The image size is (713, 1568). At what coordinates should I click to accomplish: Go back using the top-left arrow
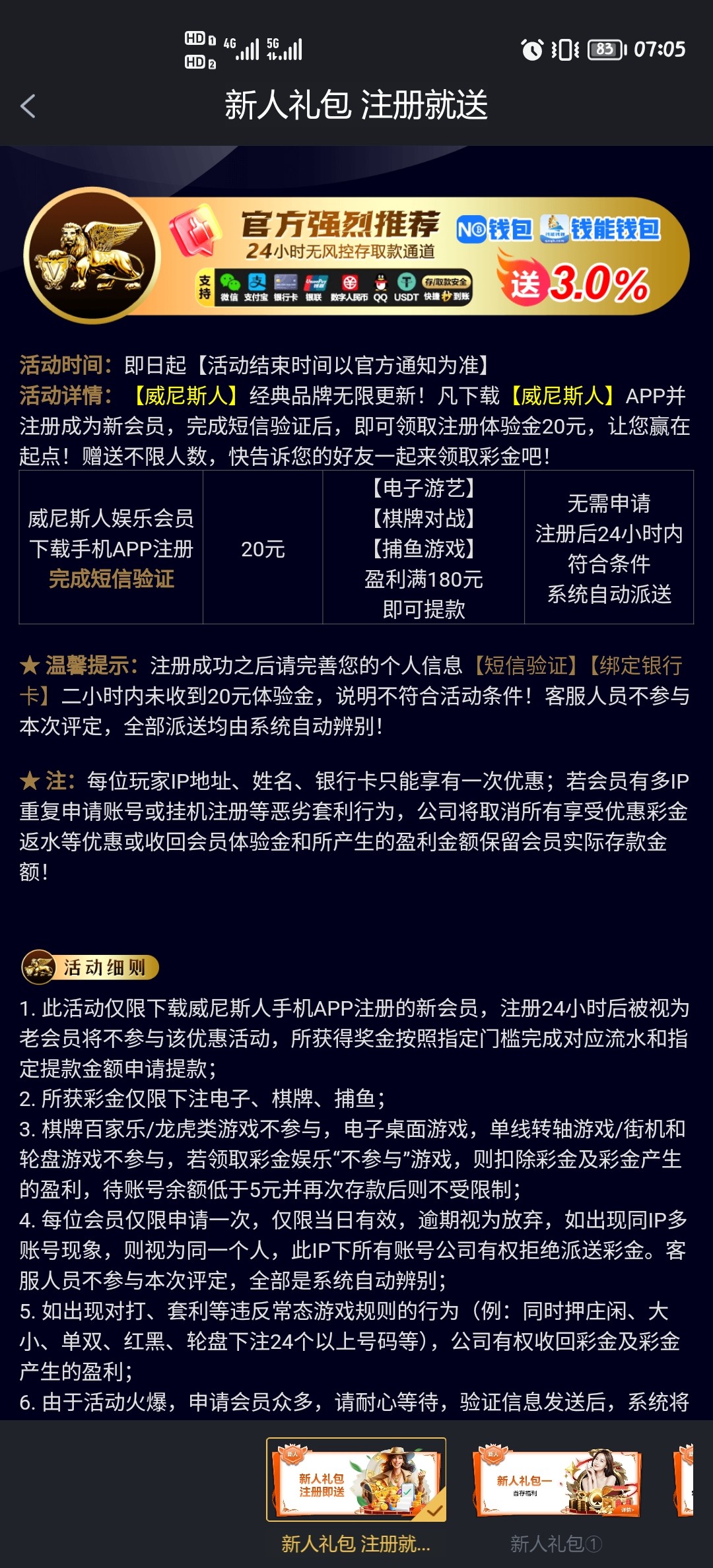28,106
